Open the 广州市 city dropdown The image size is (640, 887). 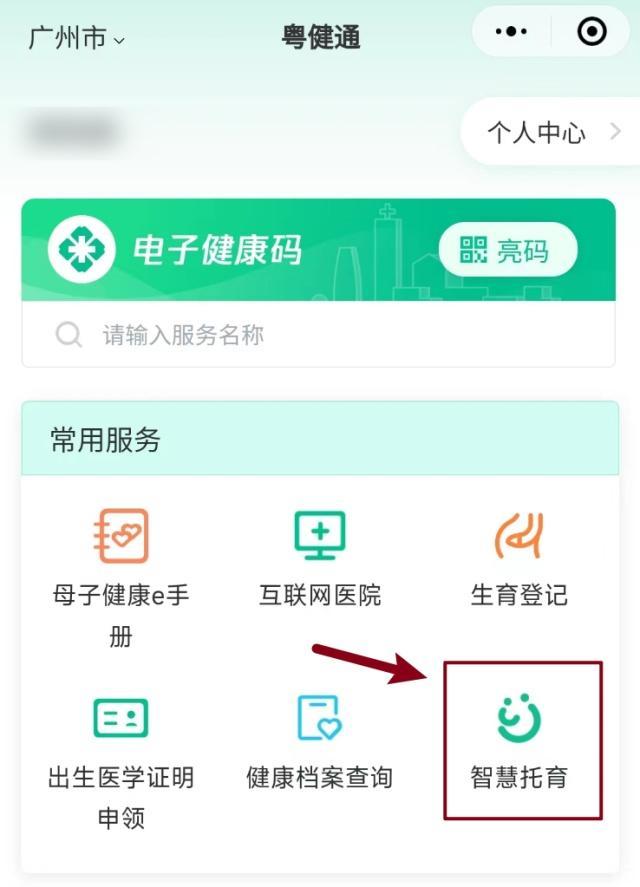pyautogui.click(x=77, y=39)
